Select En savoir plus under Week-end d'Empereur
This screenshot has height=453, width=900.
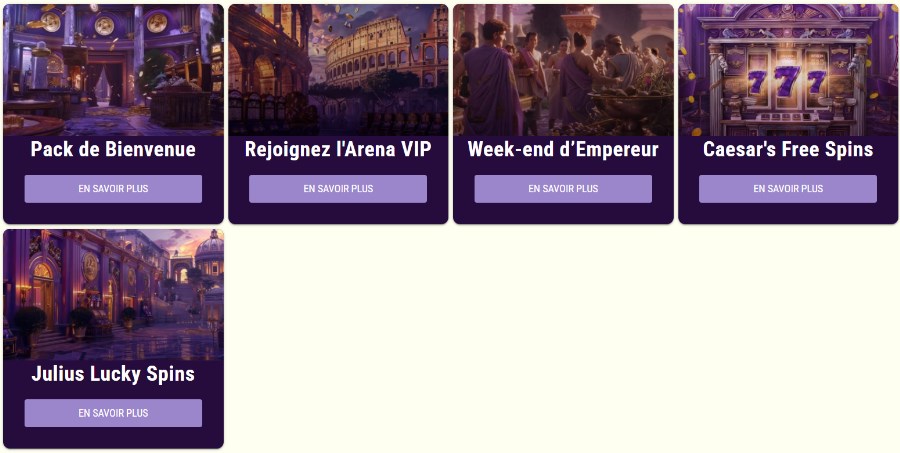point(563,189)
